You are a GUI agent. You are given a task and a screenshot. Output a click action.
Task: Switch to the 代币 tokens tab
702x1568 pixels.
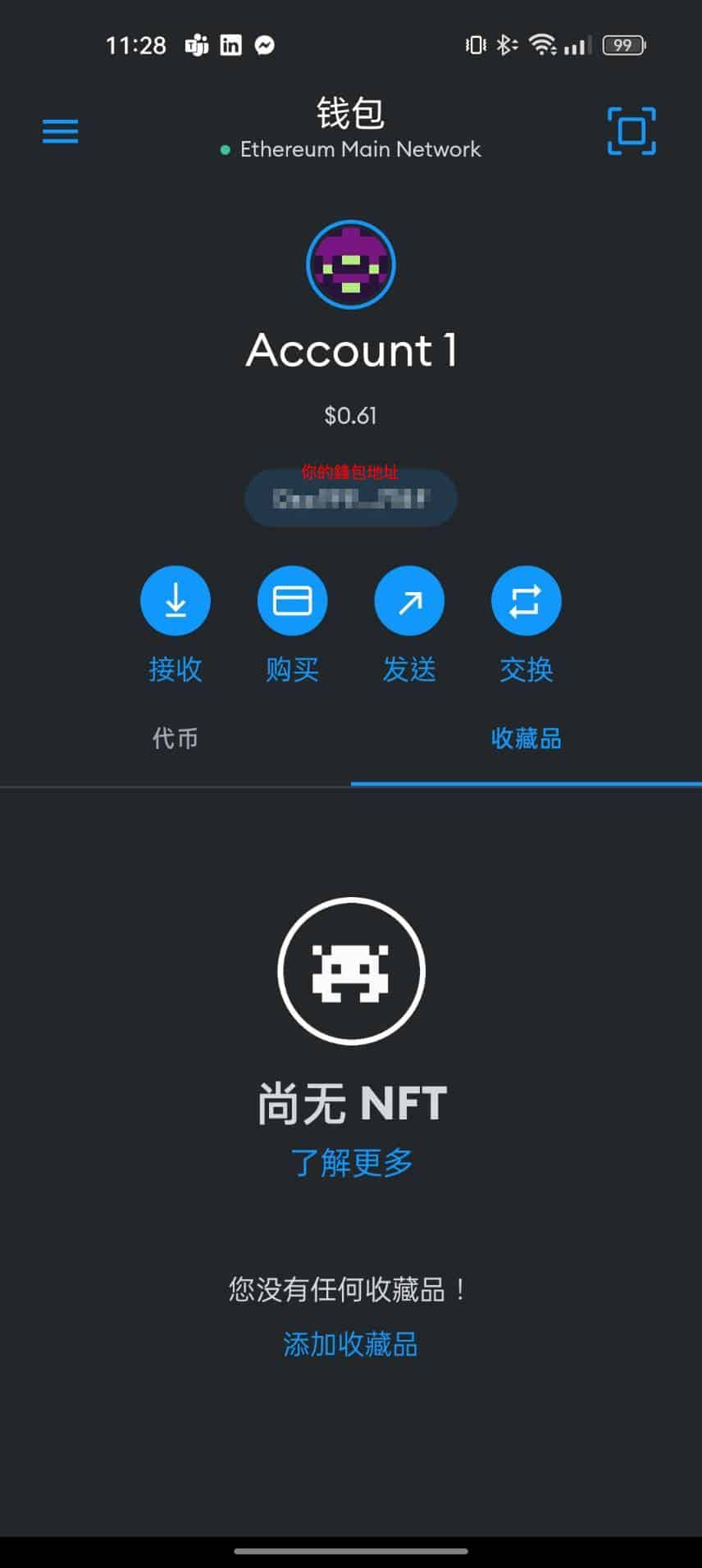tap(175, 738)
